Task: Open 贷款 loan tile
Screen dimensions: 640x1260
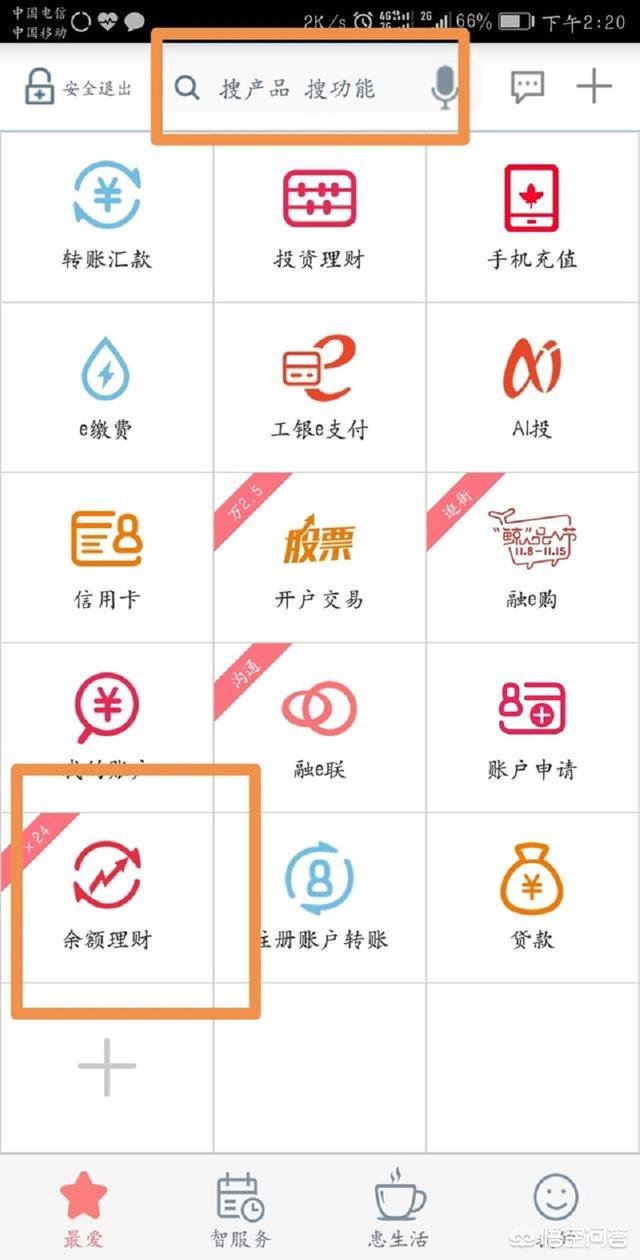Action: [x=532, y=895]
